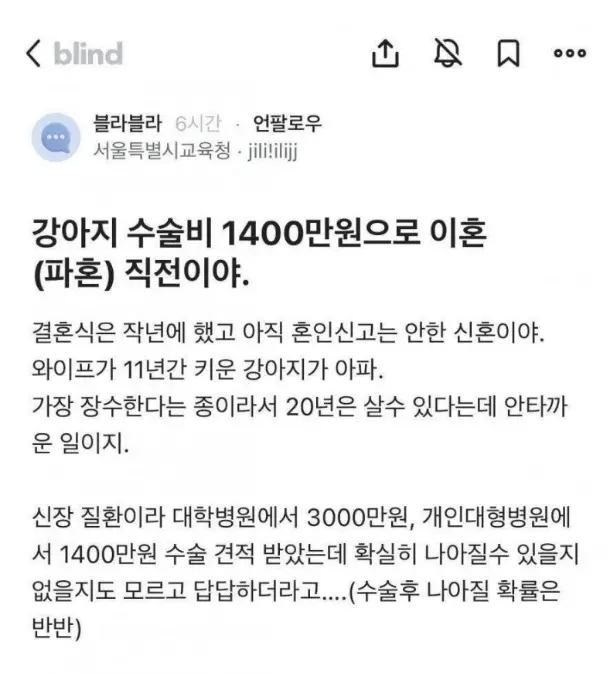Open 블라블라's profile avatar
Image resolution: width=613 pixels, height=674 pixels.
(x=56, y=137)
